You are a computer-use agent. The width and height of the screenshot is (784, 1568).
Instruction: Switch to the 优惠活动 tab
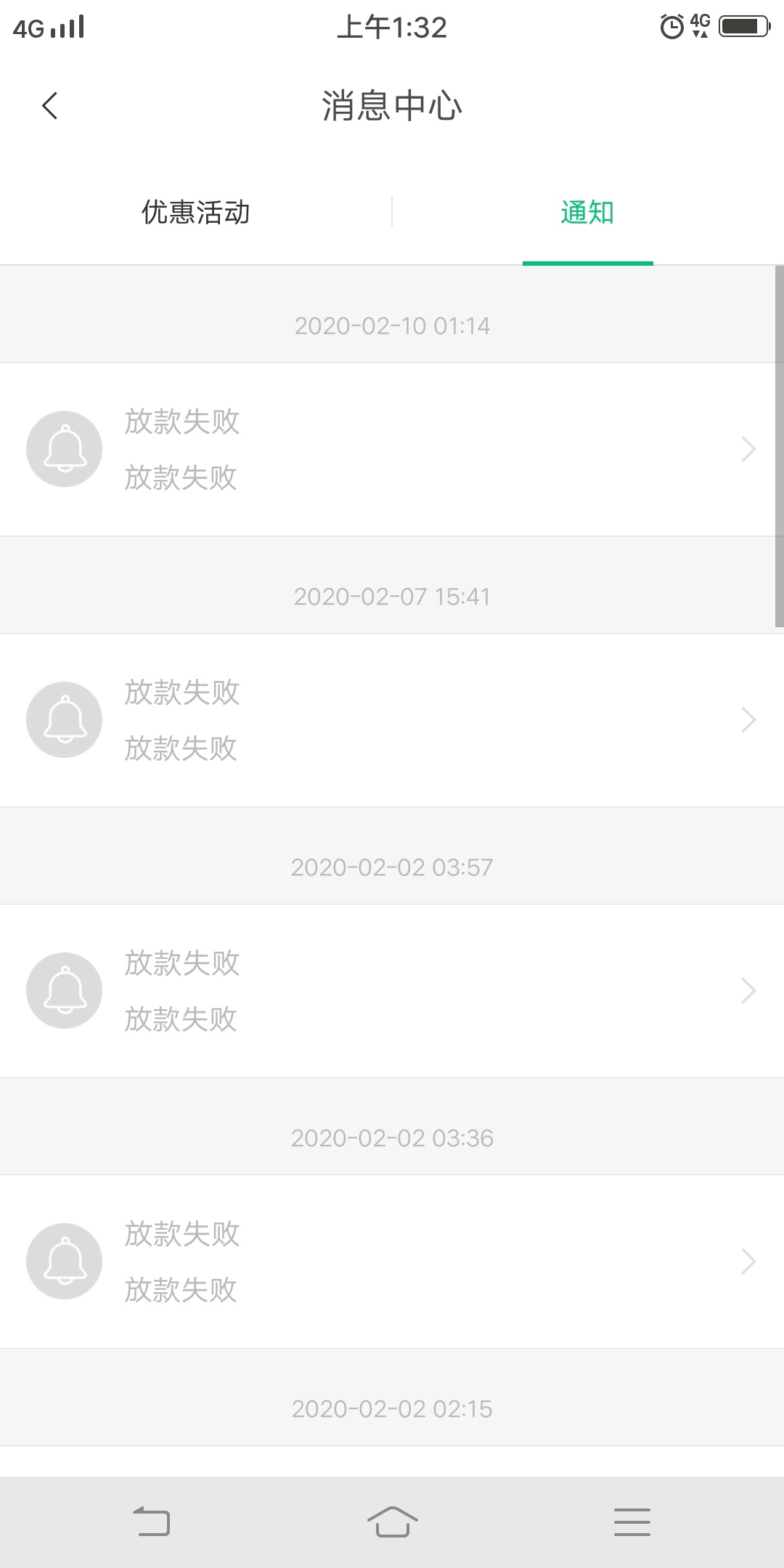click(196, 212)
